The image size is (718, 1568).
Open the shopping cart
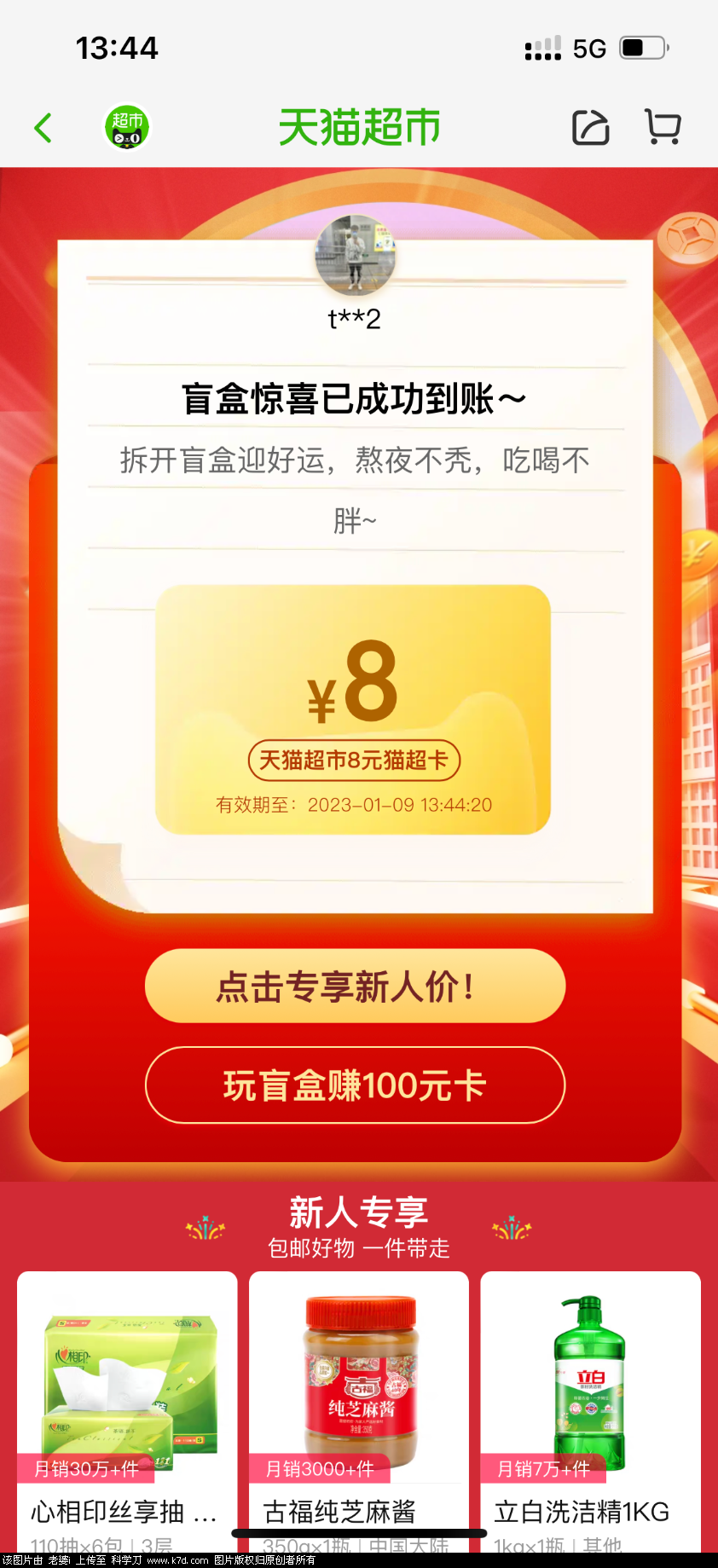663,128
